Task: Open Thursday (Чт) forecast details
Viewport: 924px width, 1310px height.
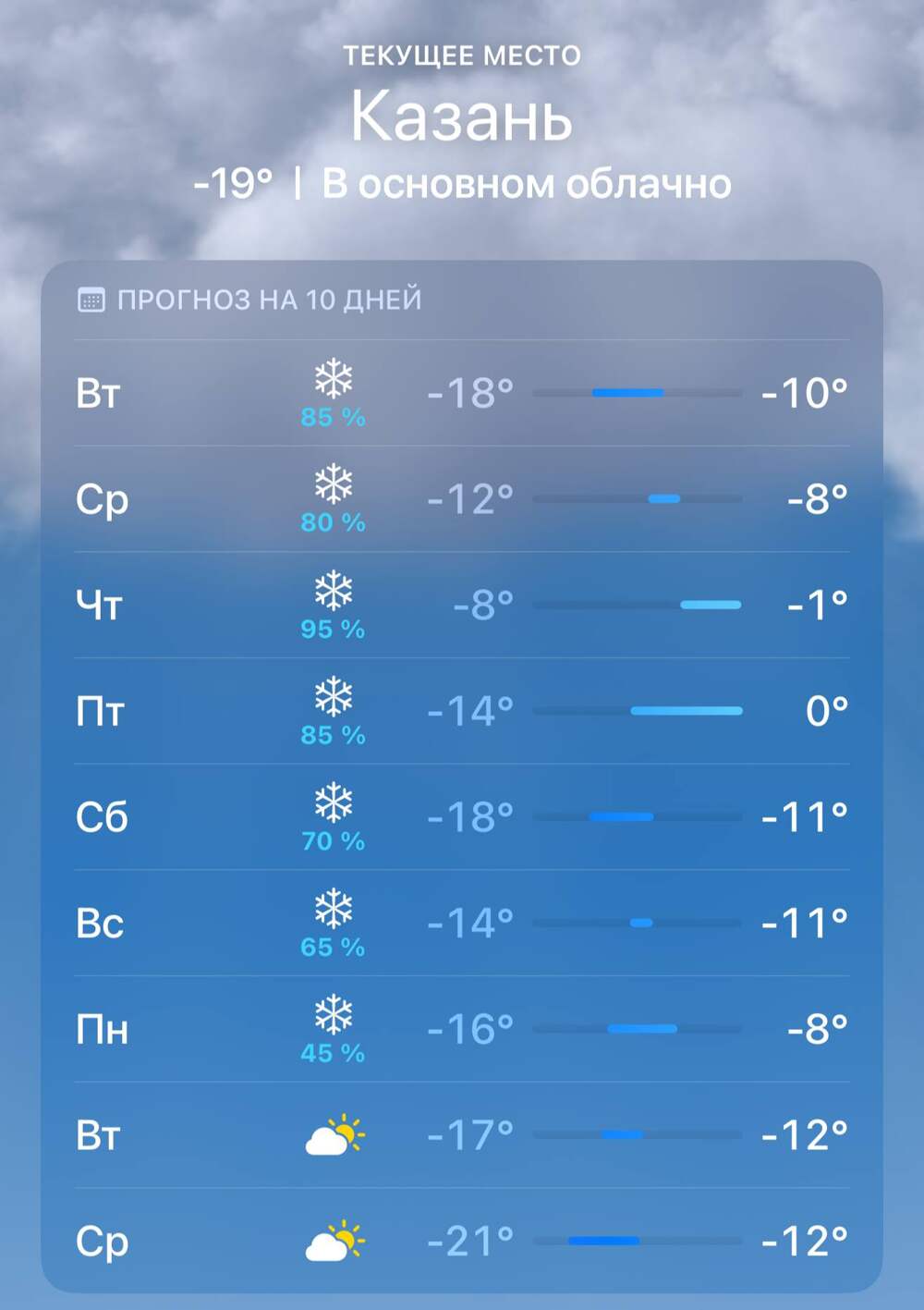Action: [462, 606]
